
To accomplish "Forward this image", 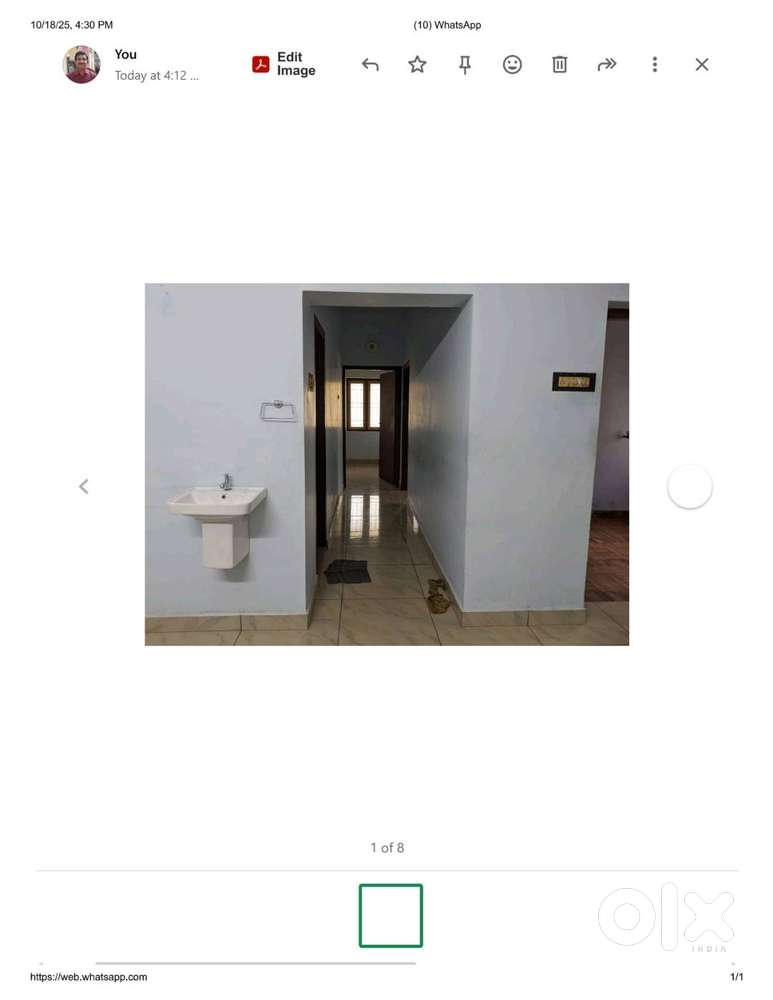I will [607, 64].
